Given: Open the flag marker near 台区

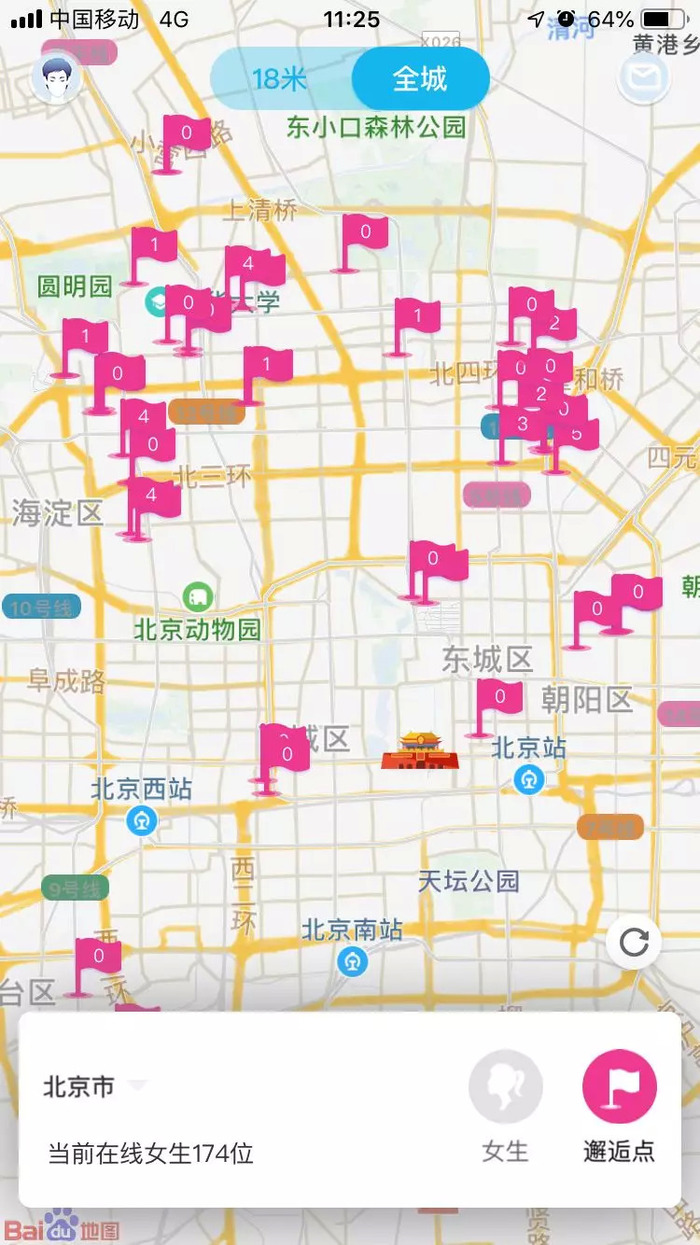Looking at the screenshot, I should (96, 967).
